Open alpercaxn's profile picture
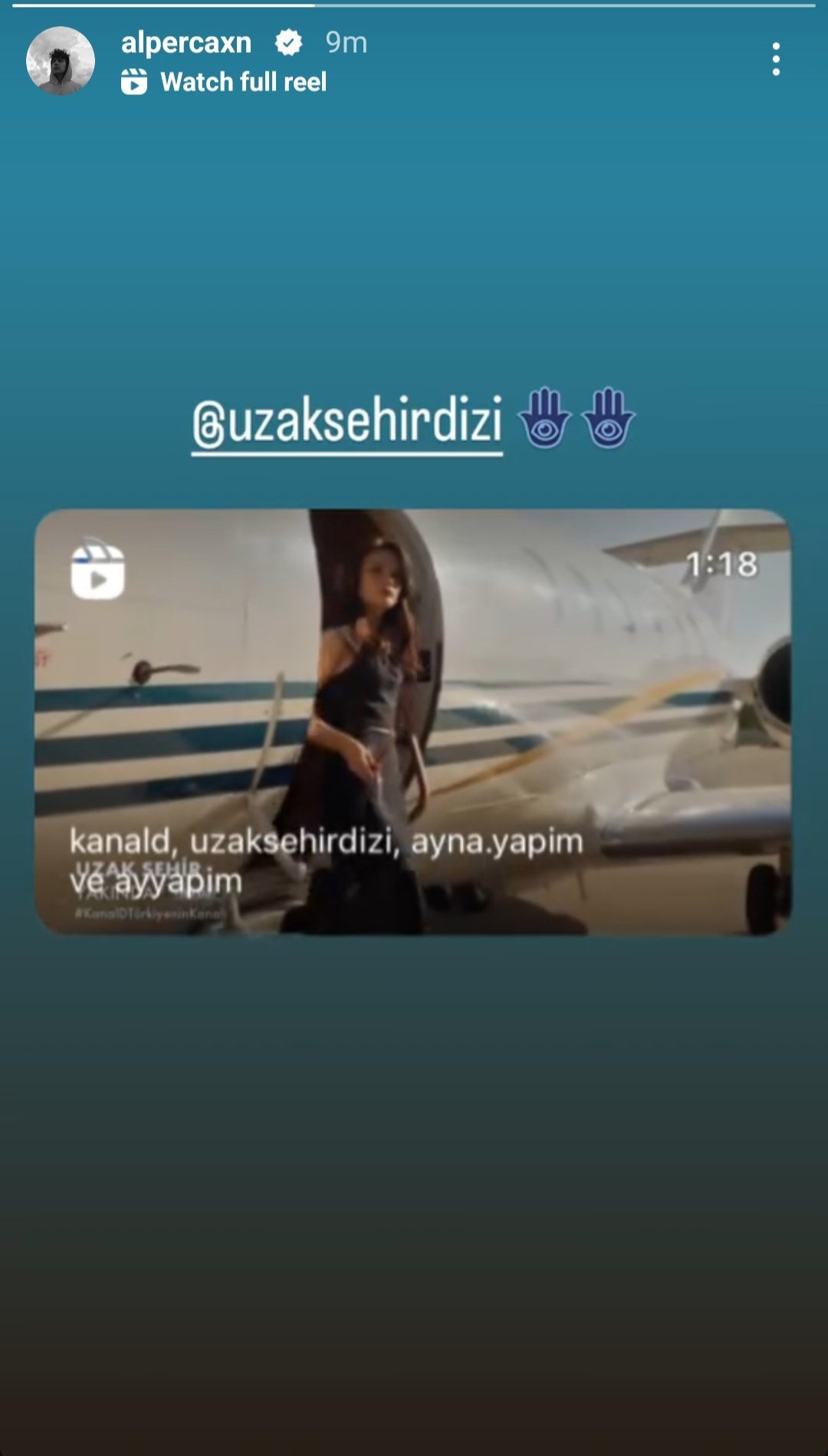The height and width of the screenshot is (1456, 828). 60,61
